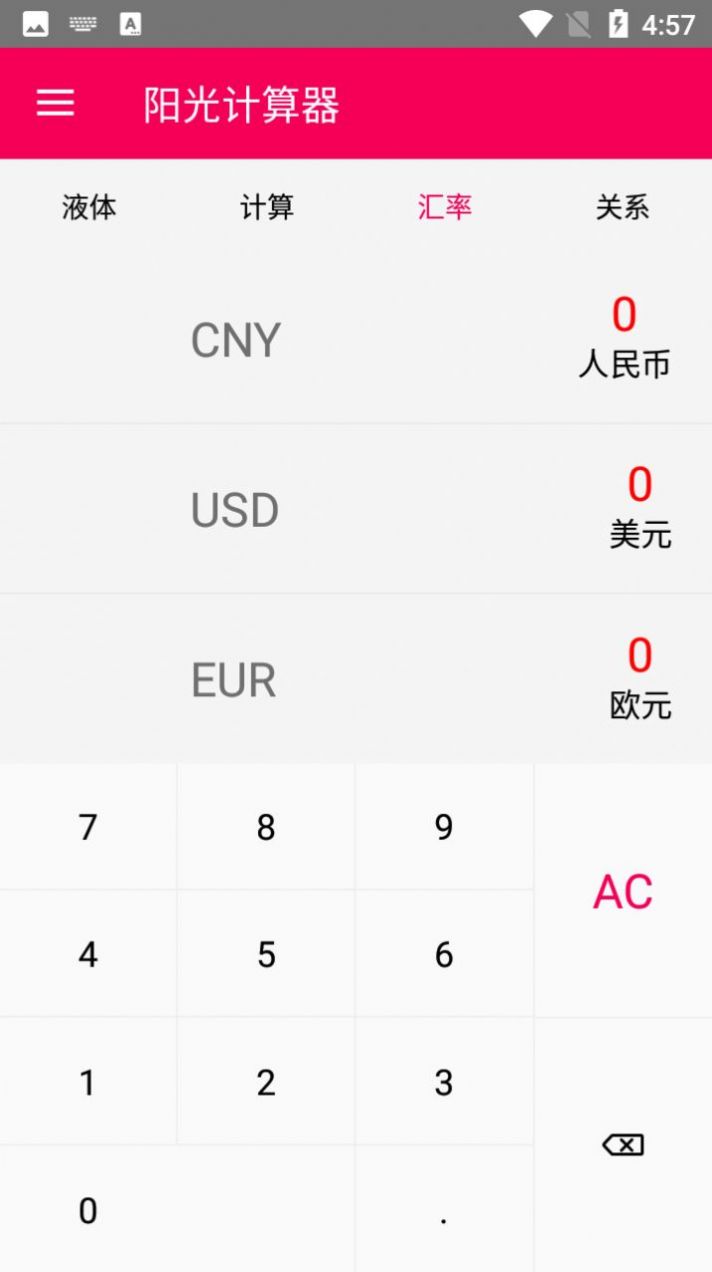Insert a decimal point
The width and height of the screenshot is (712, 1272).
pos(444,1210)
